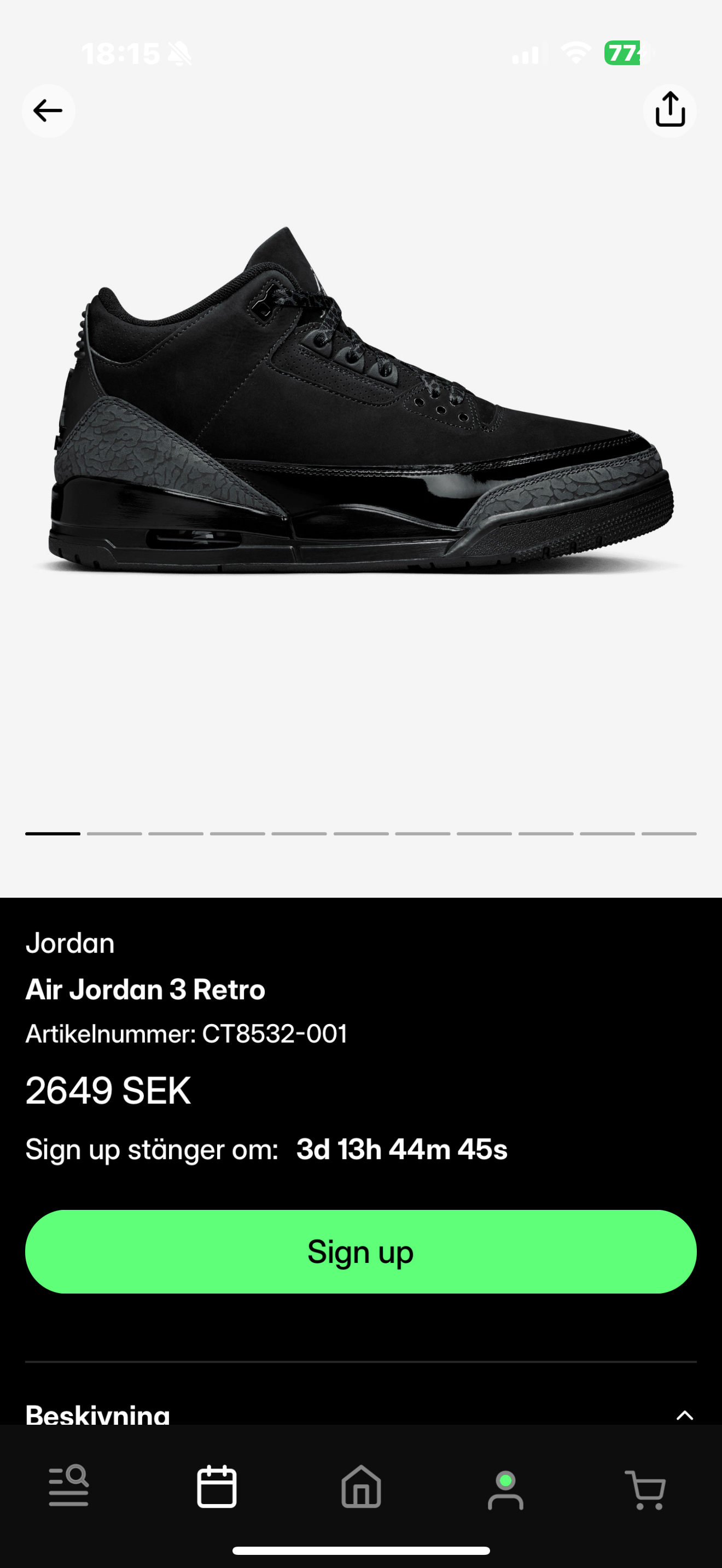Jump to the second product image indicator
The image size is (722, 1568).
tap(114, 833)
